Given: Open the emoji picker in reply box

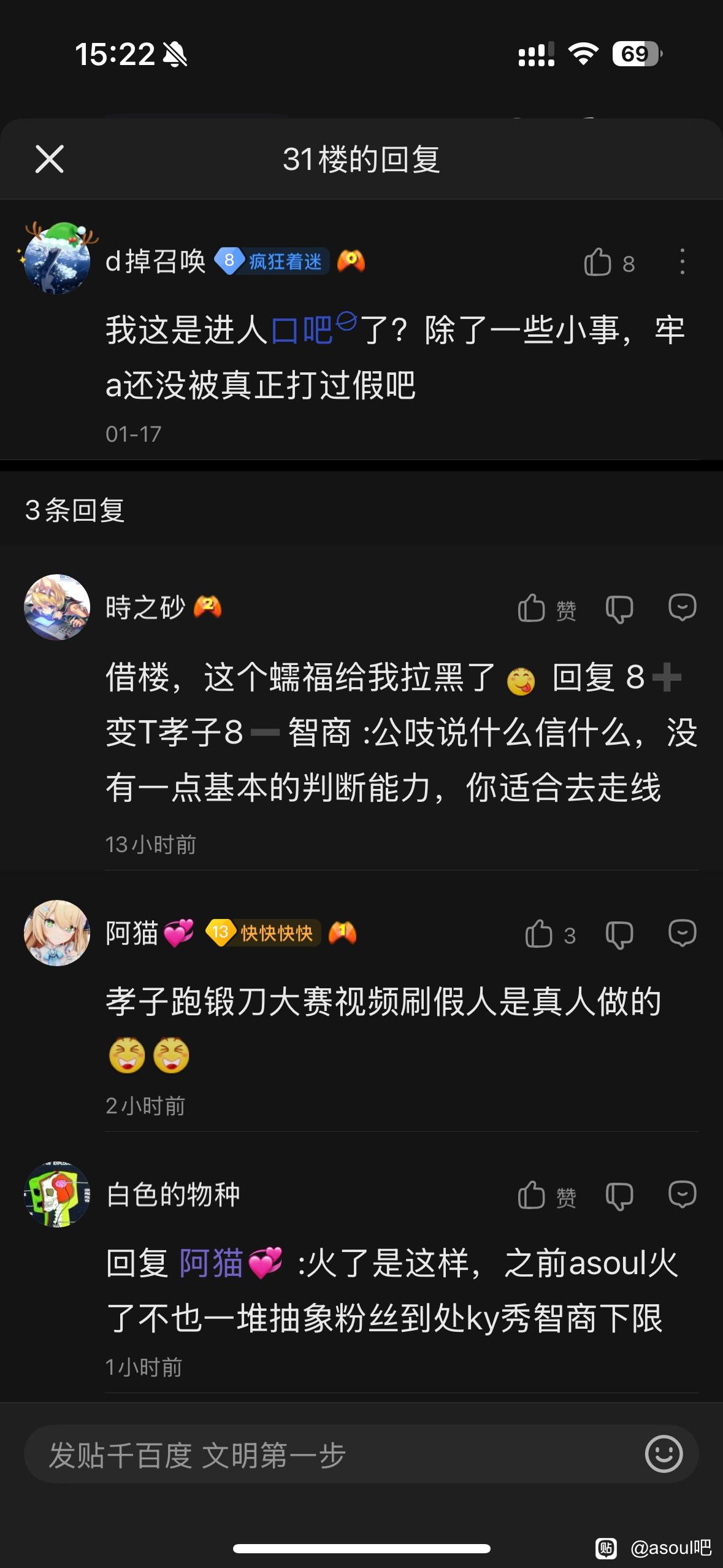Looking at the screenshot, I should pyautogui.click(x=664, y=1454).
